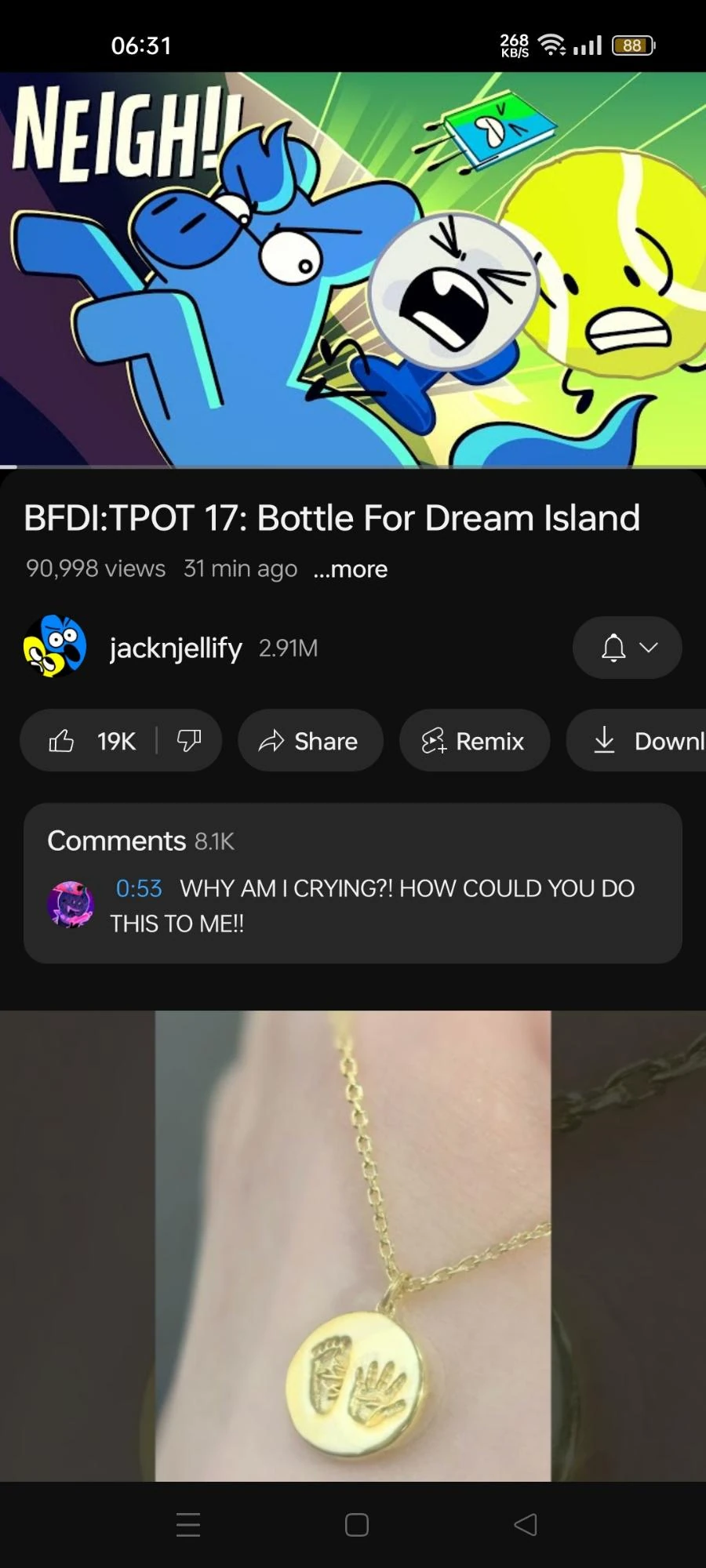Open the notification bell dropdown
The height and width of the screenshot is (1568, 706).
627,648
